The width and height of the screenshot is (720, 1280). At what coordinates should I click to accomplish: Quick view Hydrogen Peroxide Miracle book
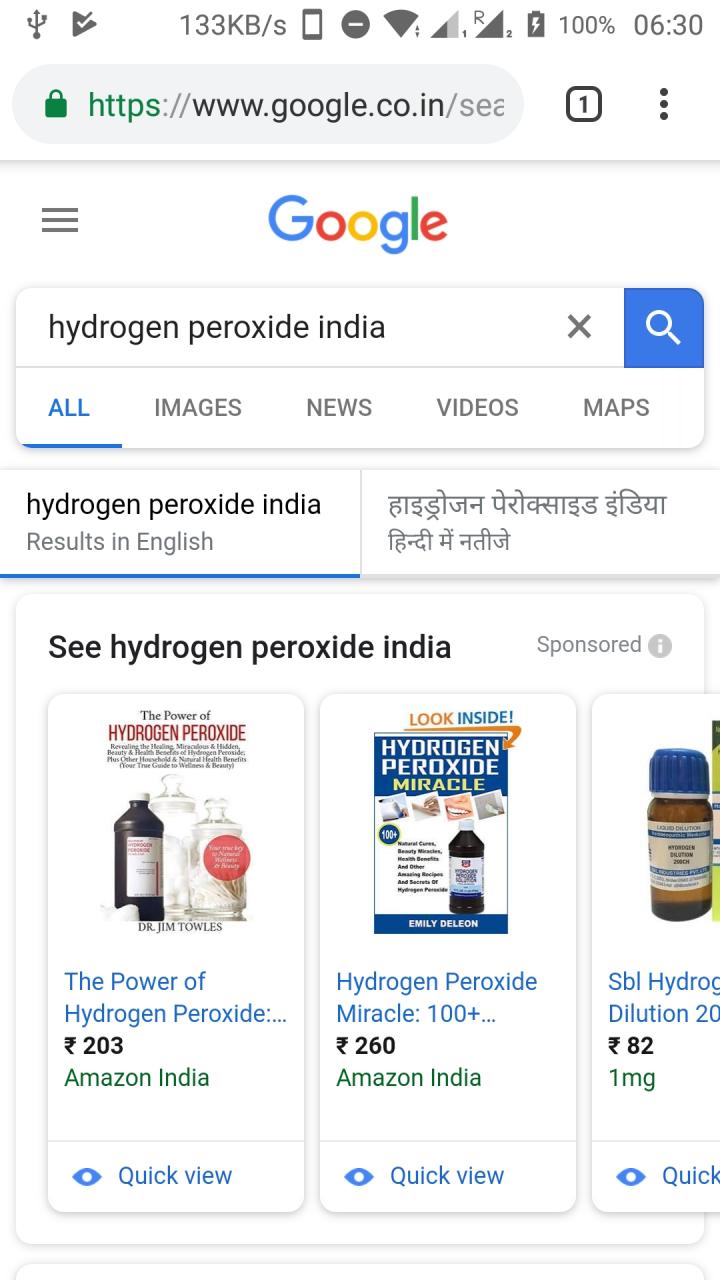(427, 1176)
